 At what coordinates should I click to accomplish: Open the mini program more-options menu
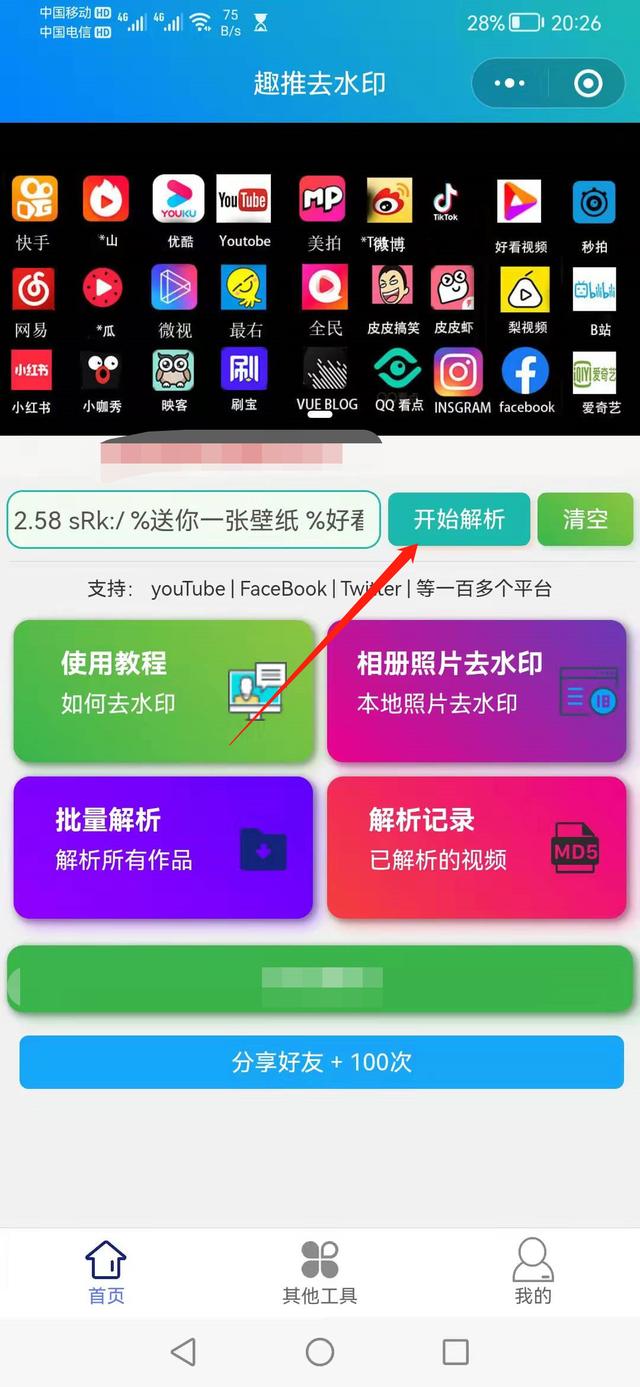tap(510, 83)
